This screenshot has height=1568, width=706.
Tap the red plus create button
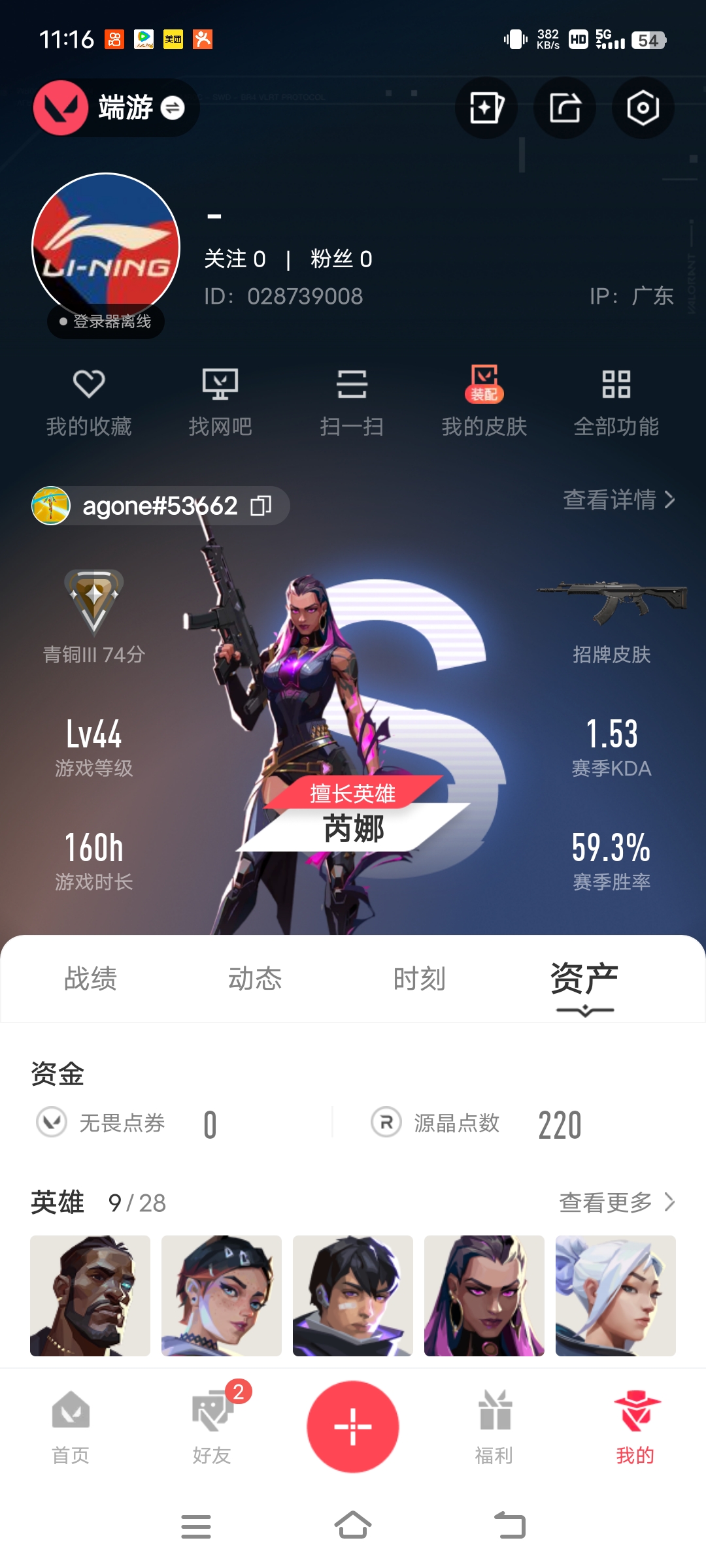353,1426
